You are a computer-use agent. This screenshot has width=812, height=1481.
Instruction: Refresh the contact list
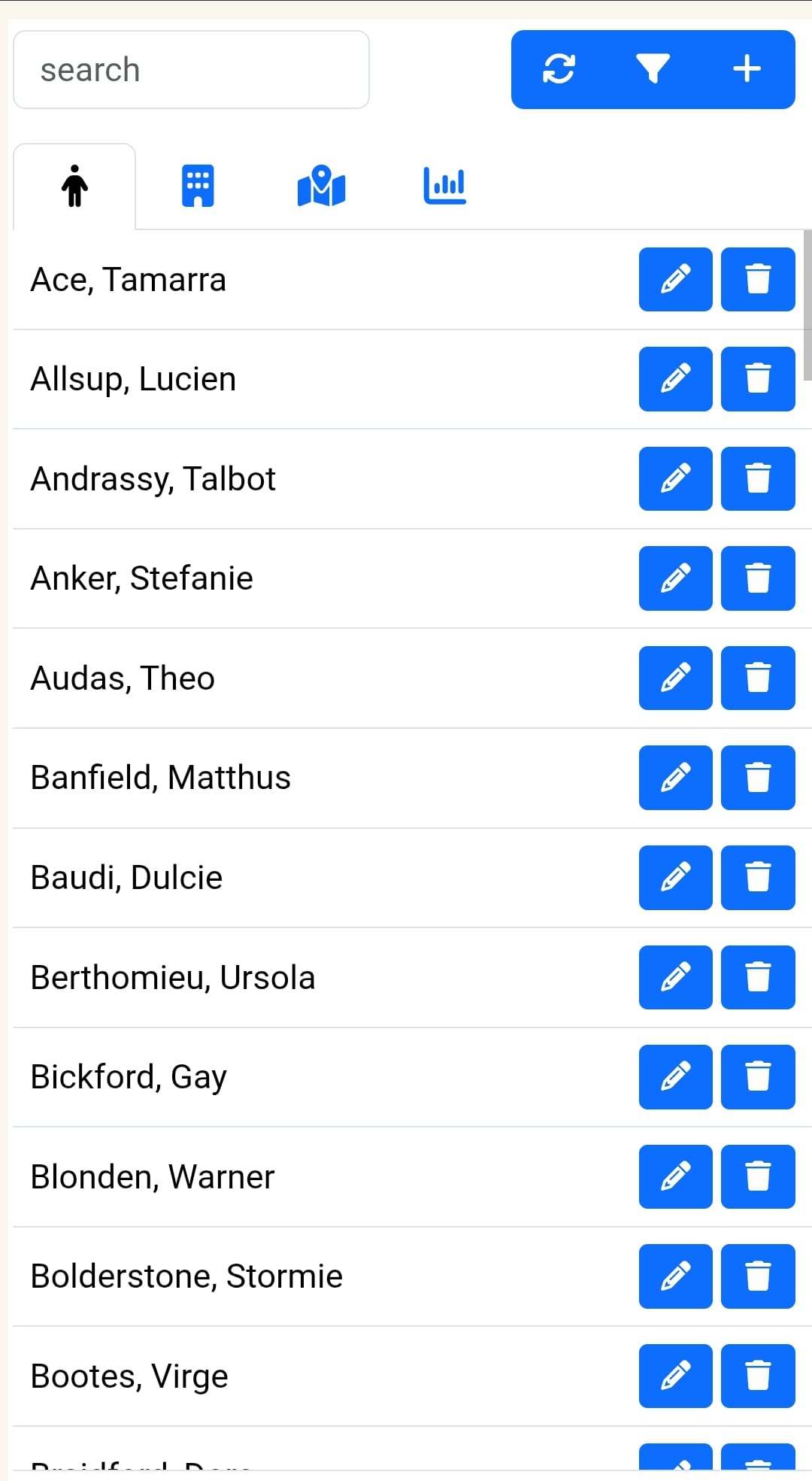pos(559,69)
